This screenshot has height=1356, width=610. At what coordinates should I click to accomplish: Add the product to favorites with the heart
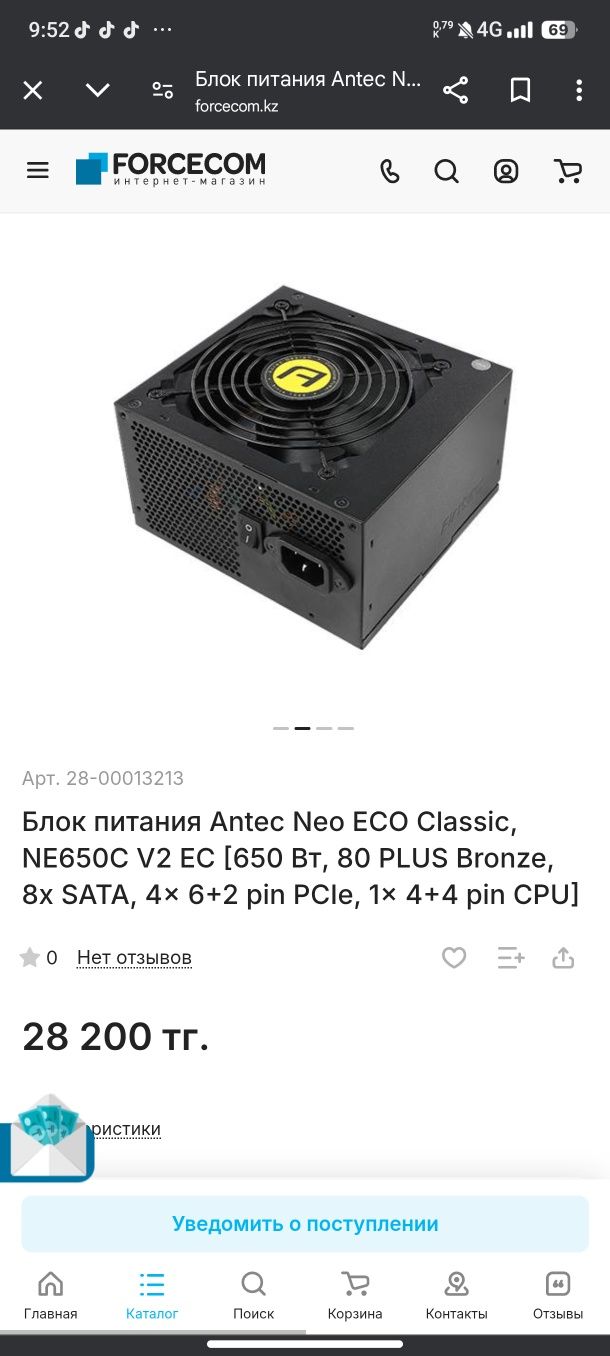coord(454,958)
